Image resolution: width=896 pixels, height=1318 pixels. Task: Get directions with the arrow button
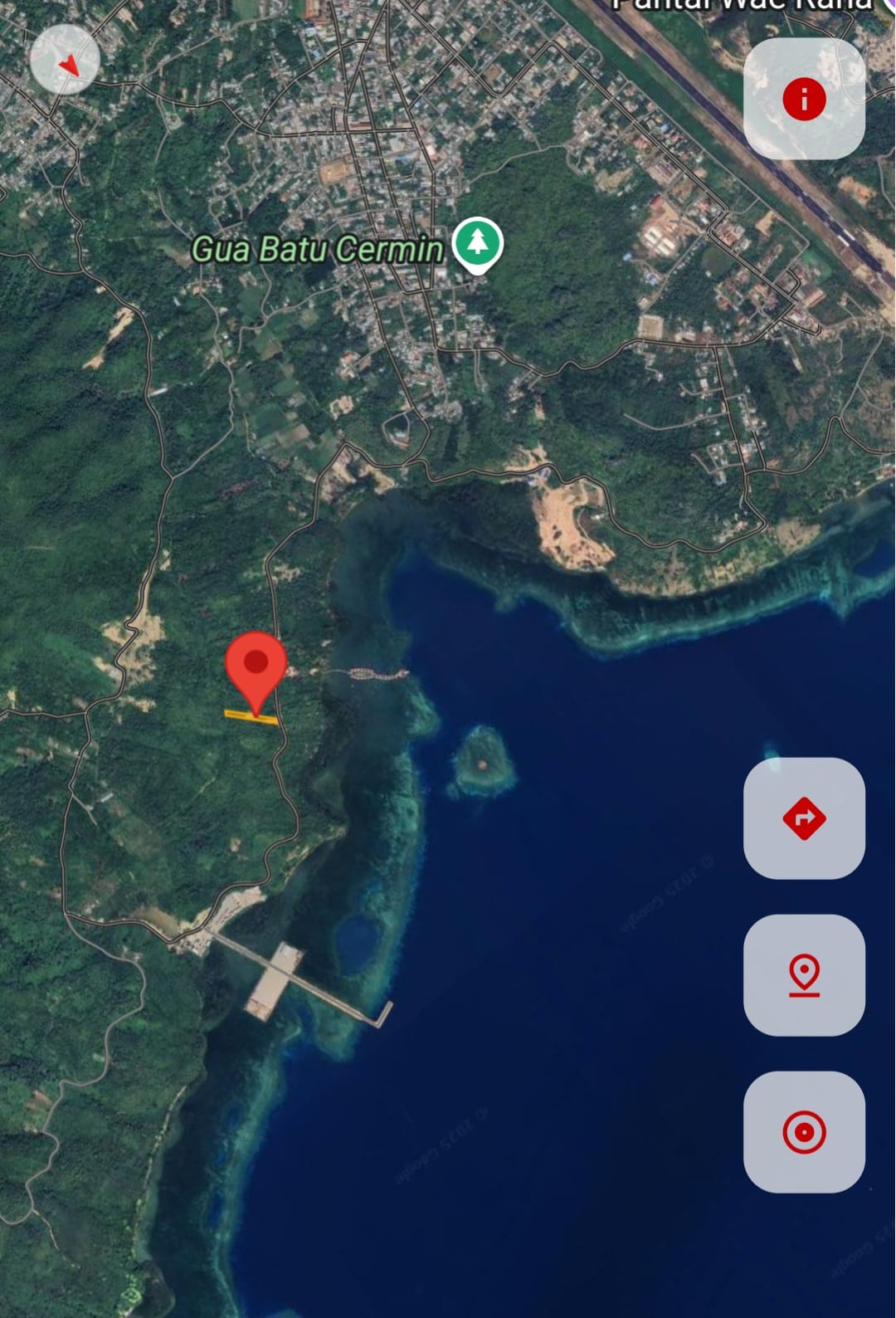pos(804,818)
